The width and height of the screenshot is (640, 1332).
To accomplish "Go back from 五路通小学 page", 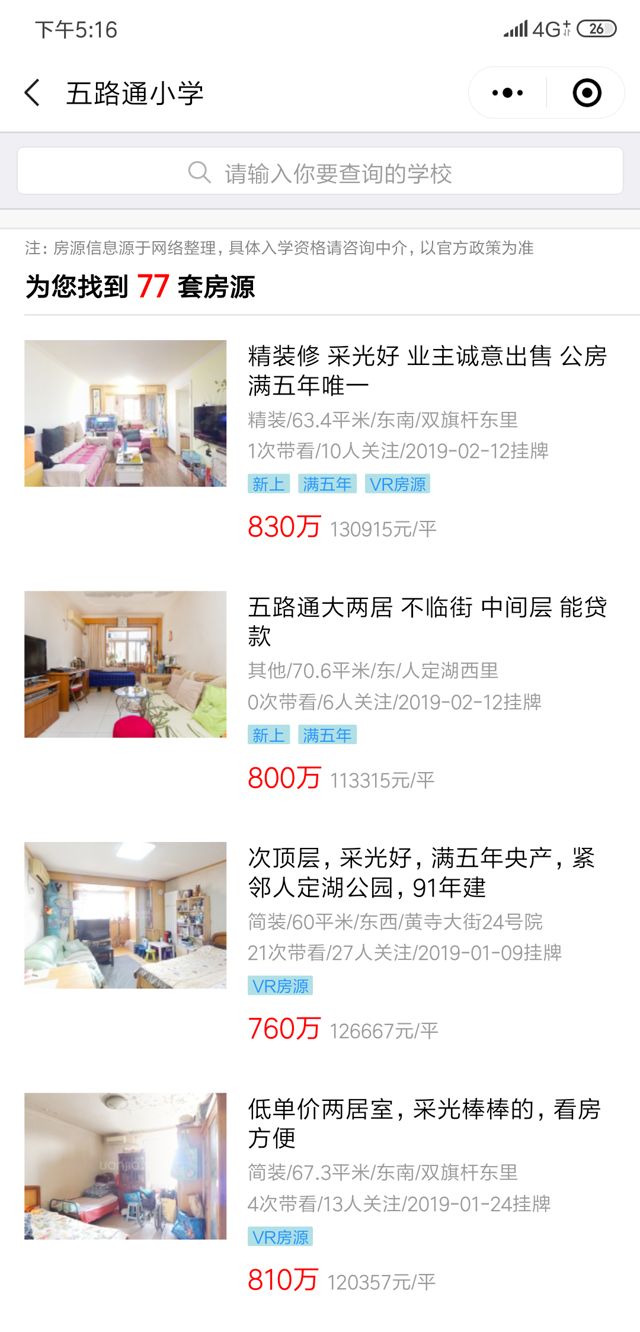I will coord(32,93).
